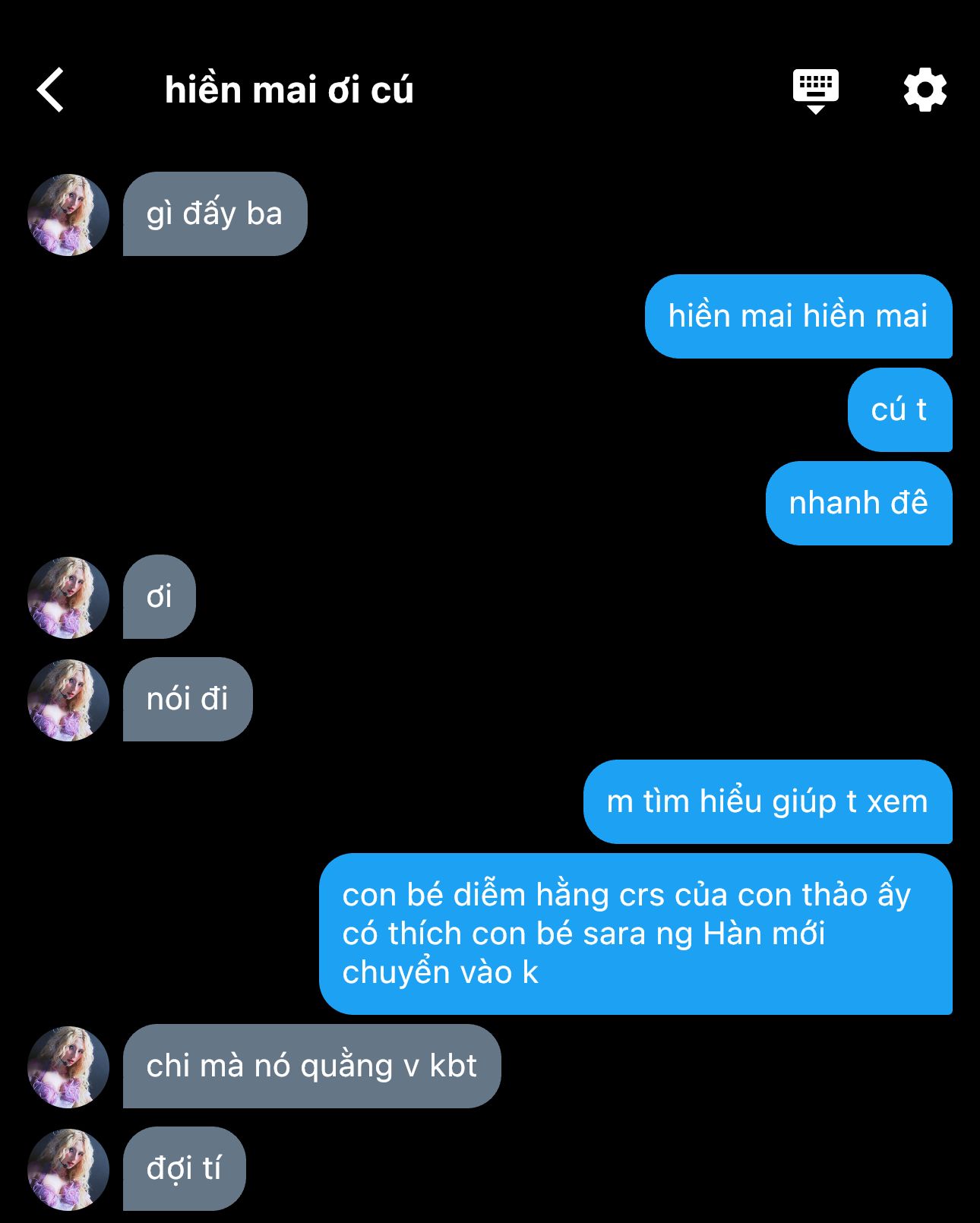Go back from the chat screen

pos(51,90)
